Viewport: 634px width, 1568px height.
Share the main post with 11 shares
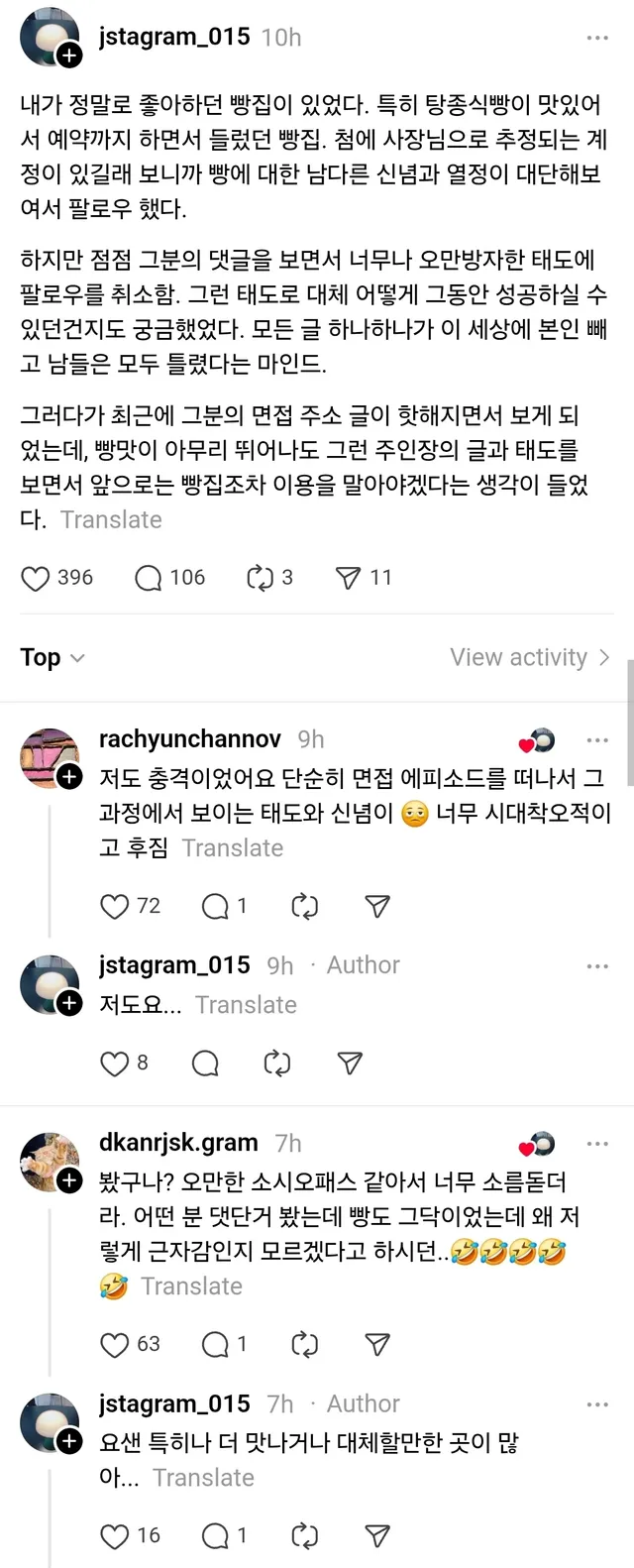(x=349, y=578)
